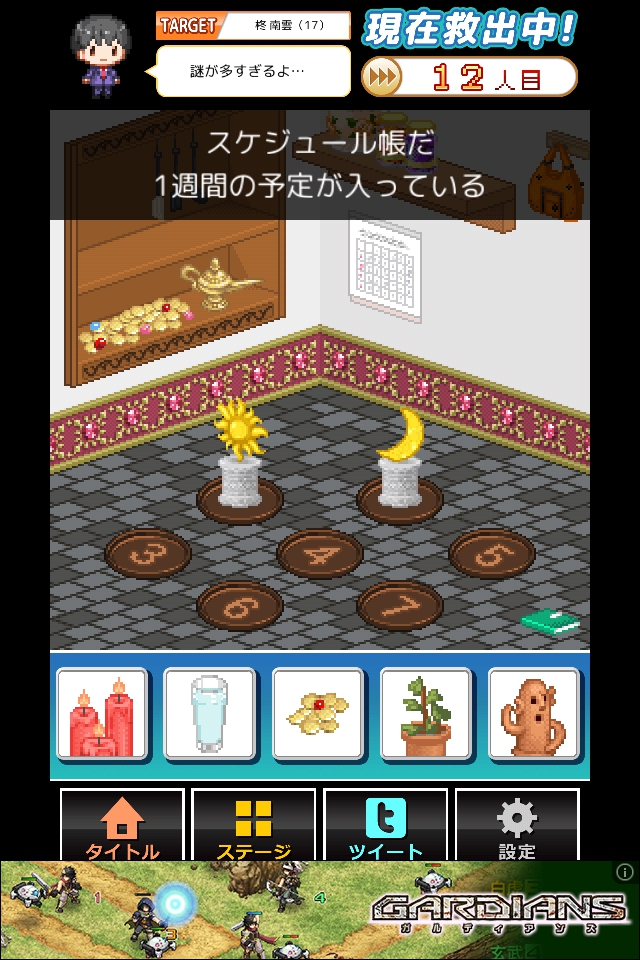The height and width of the screenshot is (960, 640).
Task: Share via the ツイート button
Action: [385, 826]
